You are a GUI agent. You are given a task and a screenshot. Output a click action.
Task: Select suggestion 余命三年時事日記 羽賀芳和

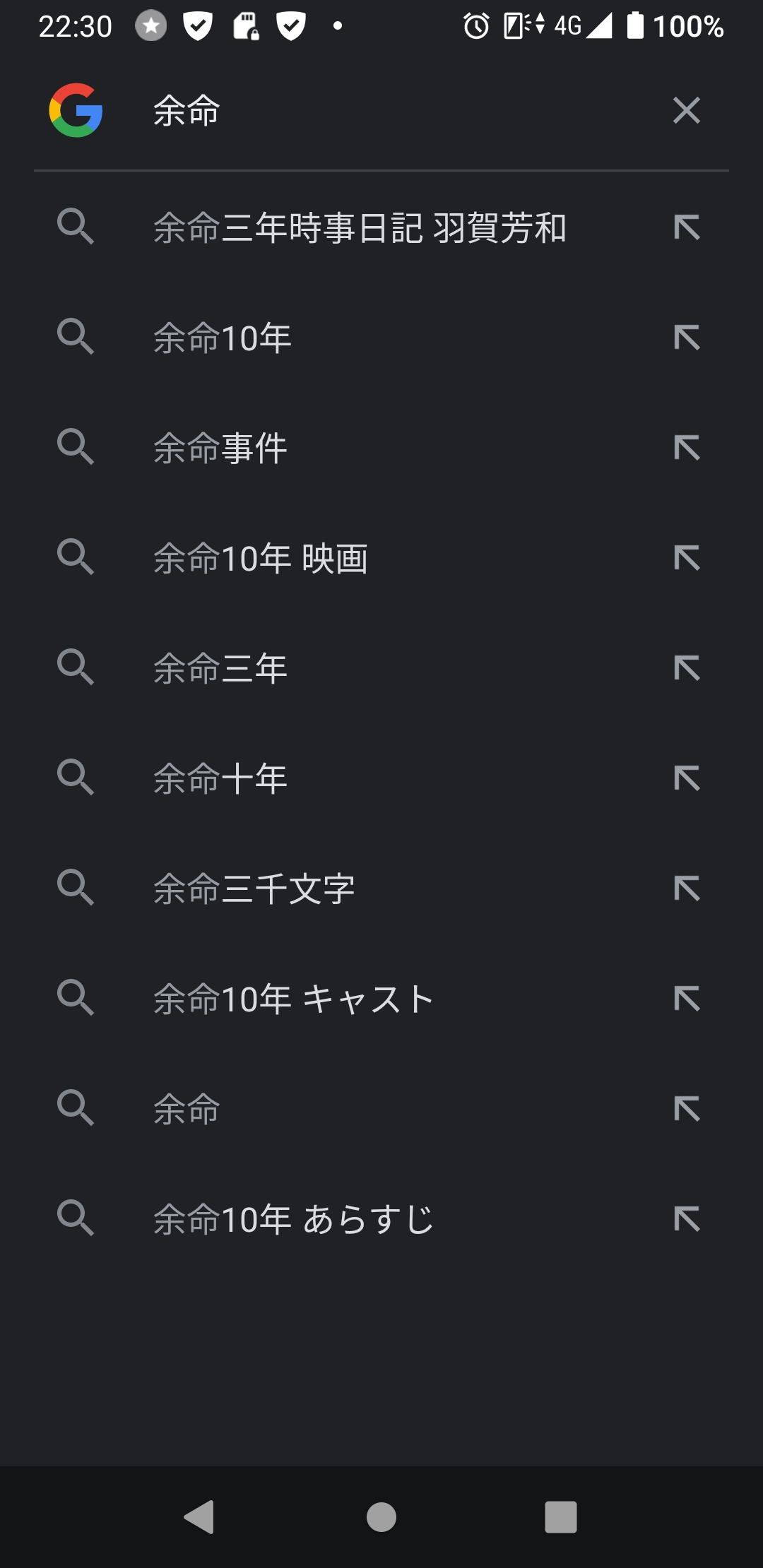click(x=381, y=227)
